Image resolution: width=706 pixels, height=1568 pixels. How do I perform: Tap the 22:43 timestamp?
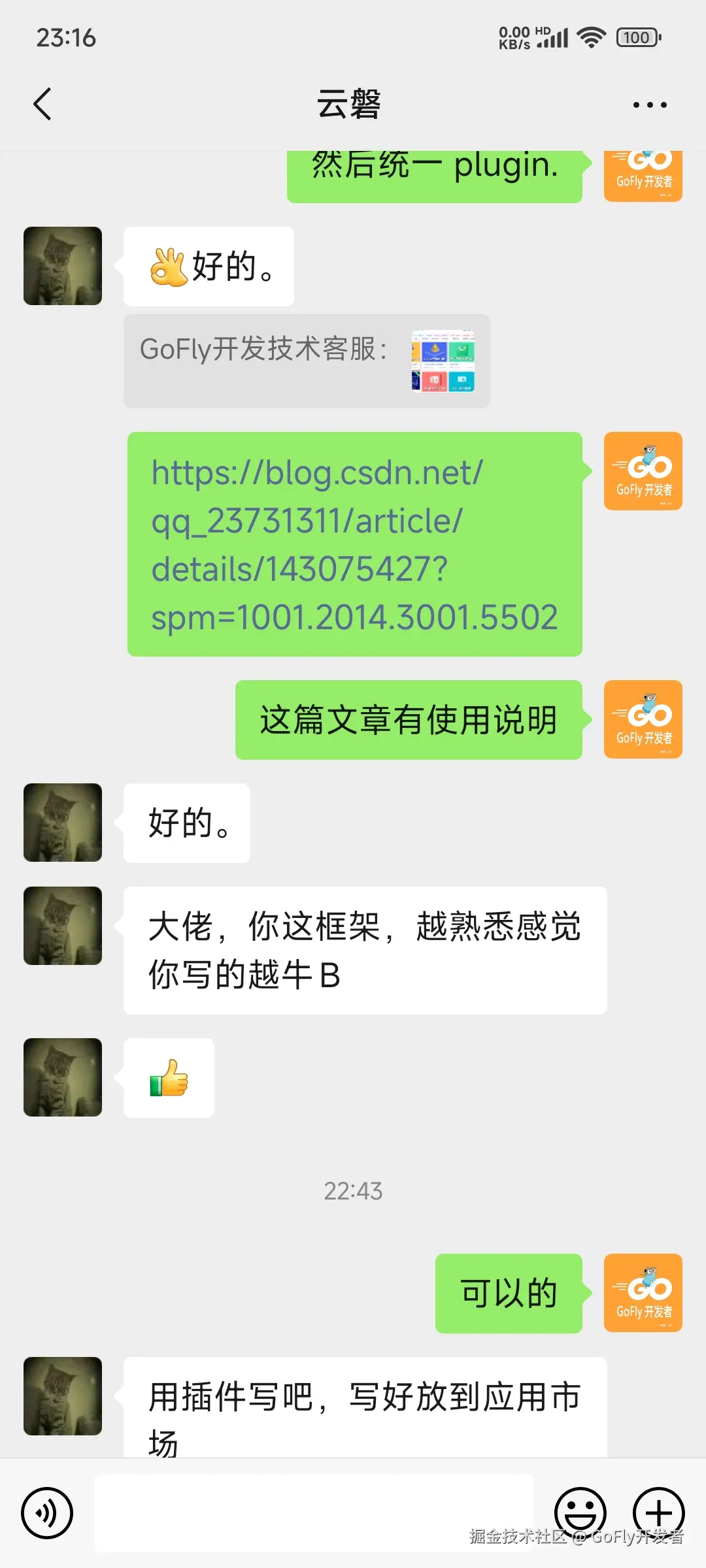click(x=353, y=1190)
